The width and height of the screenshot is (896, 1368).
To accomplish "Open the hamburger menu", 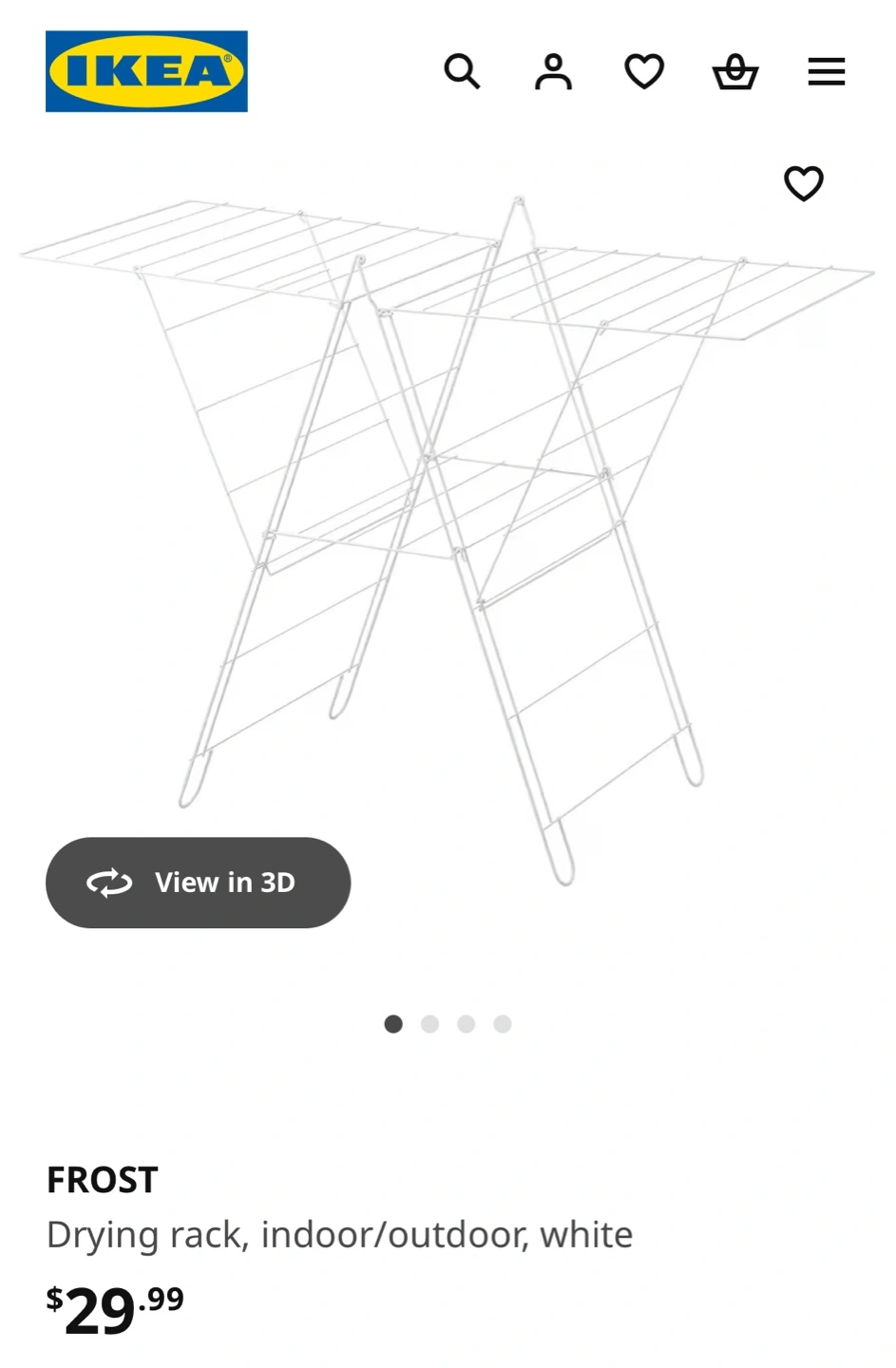I will click(x=827, y=71).
